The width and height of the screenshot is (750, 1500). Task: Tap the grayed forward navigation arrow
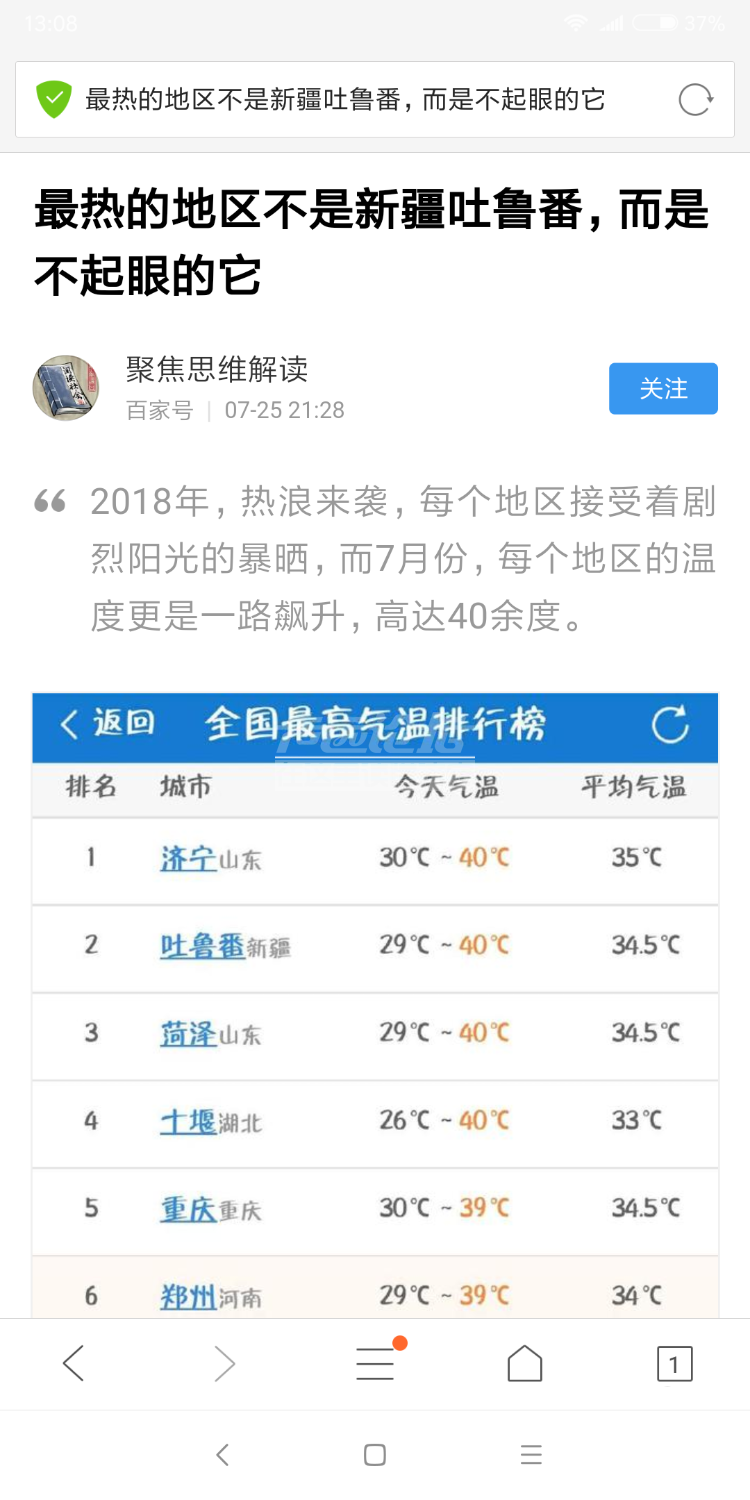tap(224, 1363)
